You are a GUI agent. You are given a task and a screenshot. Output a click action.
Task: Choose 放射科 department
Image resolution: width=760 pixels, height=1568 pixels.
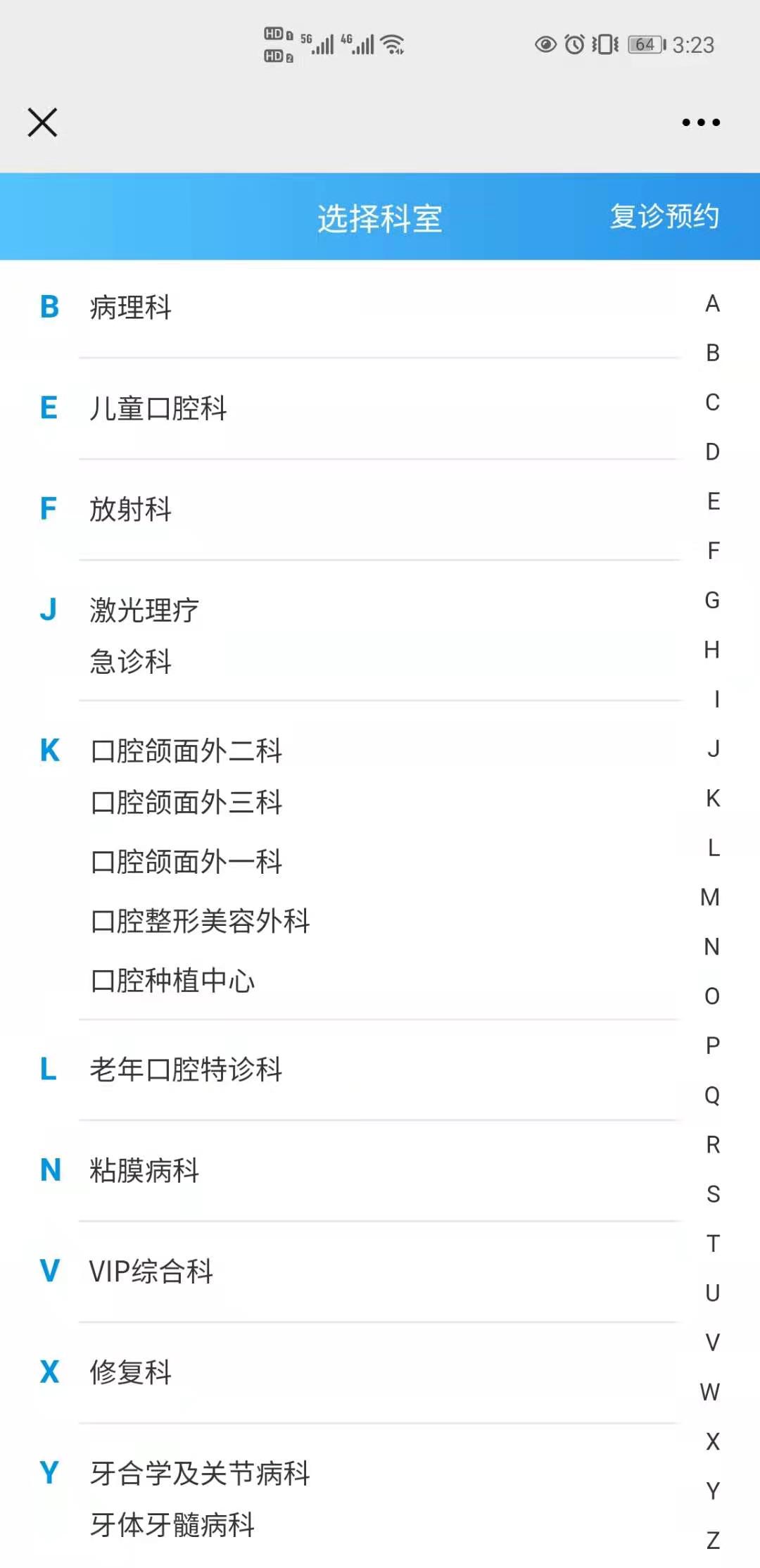pos(130,509)
